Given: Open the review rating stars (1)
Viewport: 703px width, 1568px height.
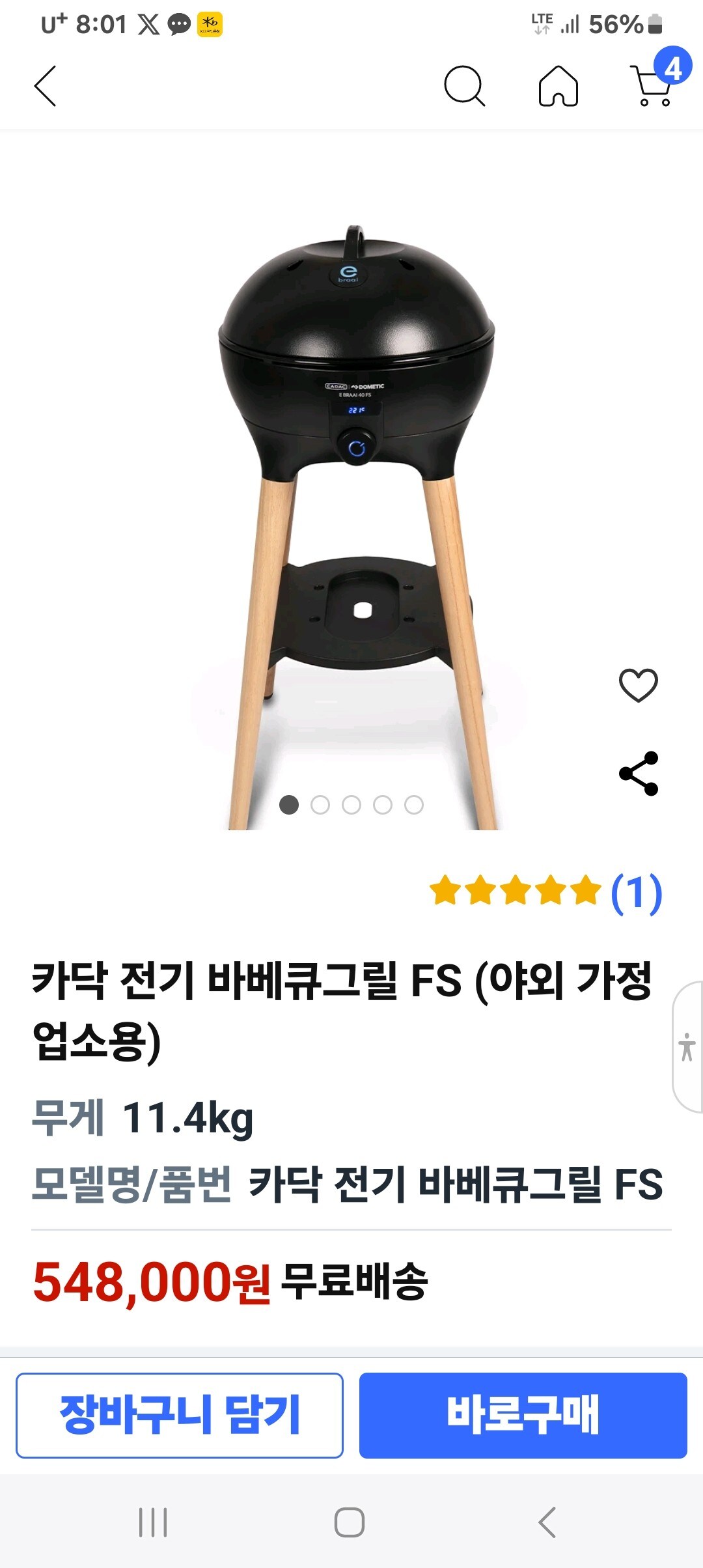Looking at the screenshot, I should point(545,891).
